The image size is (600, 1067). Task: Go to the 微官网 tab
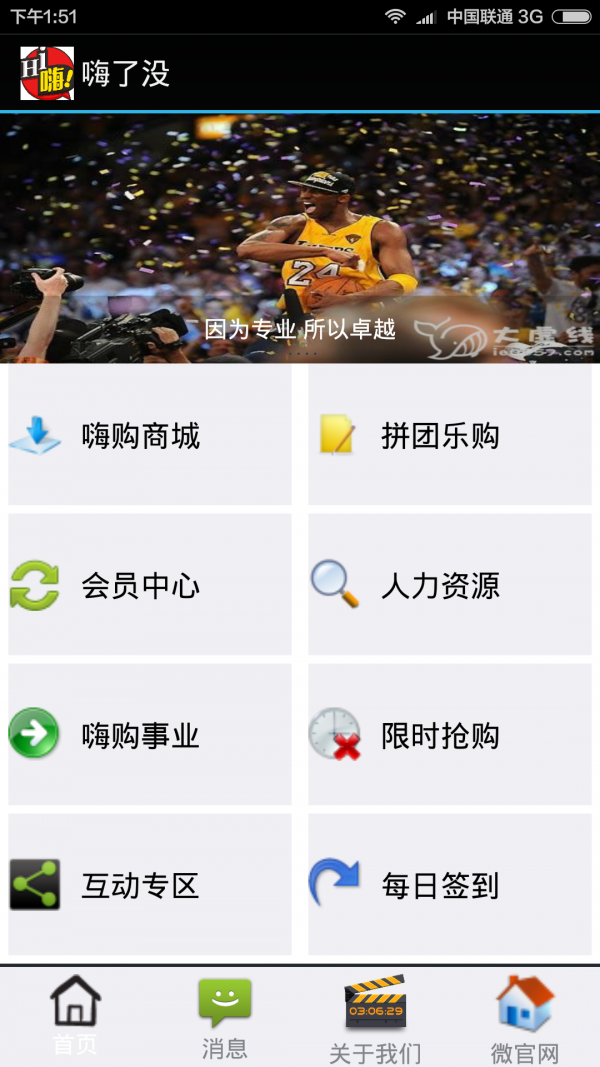click(525, 1016)
